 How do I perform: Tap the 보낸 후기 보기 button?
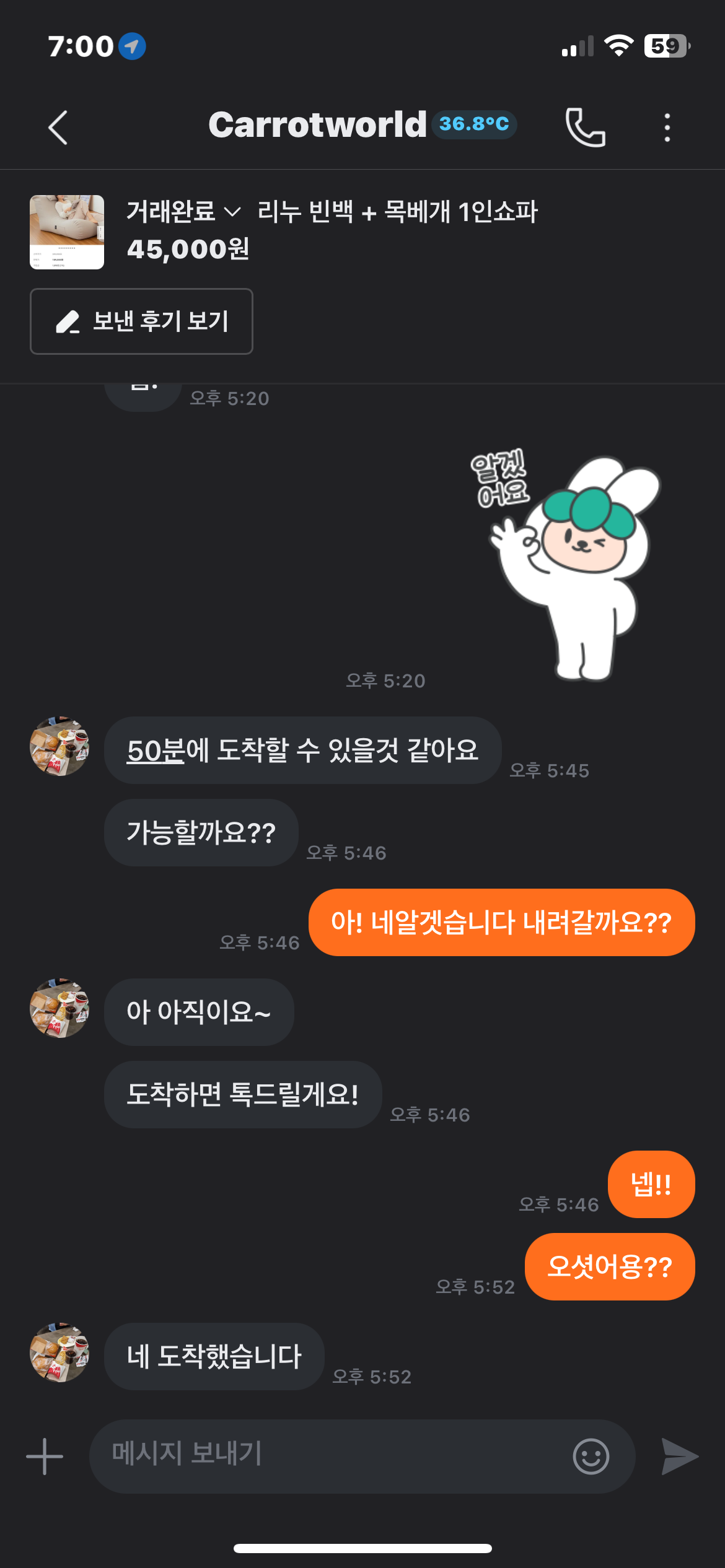pyautogui.click(x=141, y=321)
